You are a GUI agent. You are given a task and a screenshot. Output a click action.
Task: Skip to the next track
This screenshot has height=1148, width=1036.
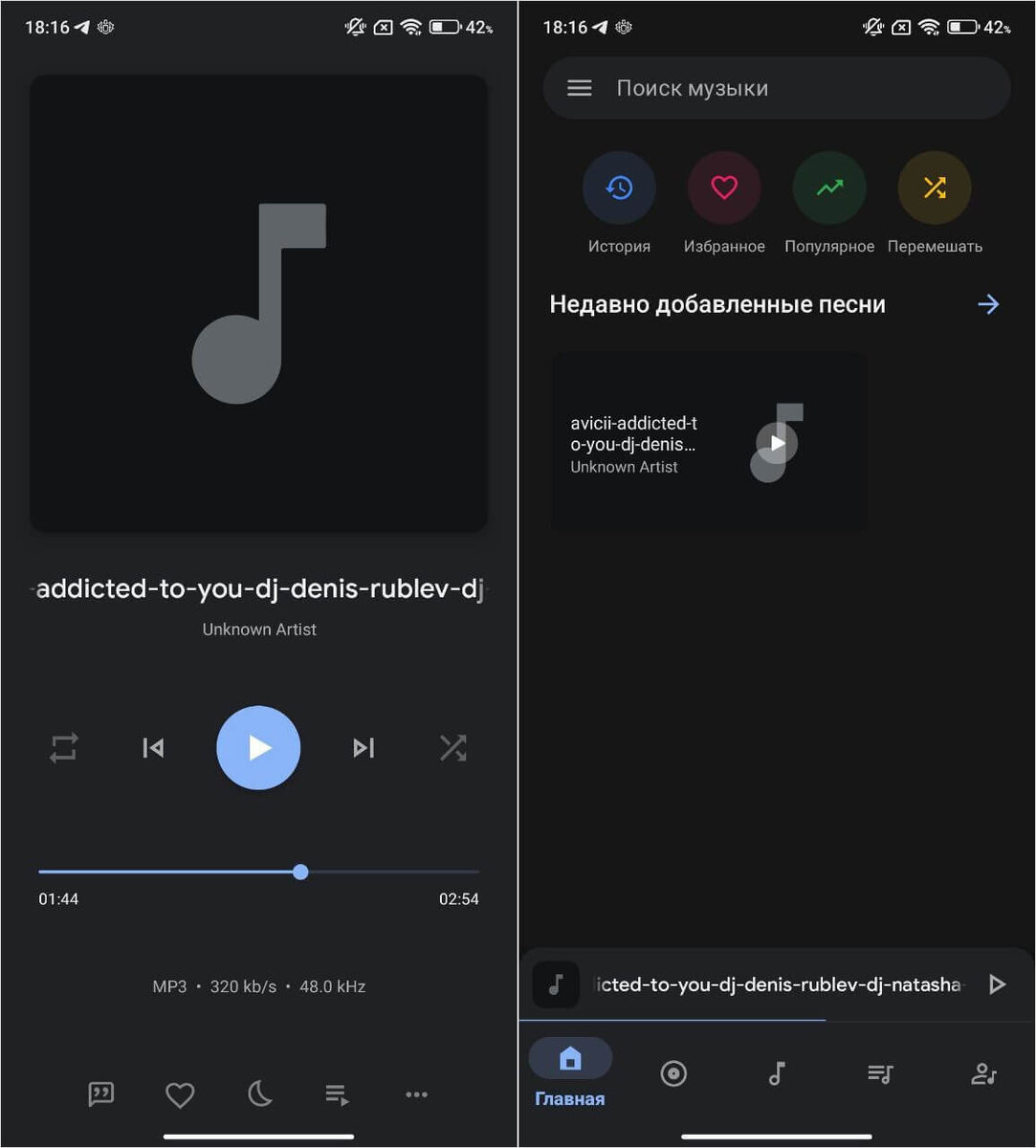point(364,748)
